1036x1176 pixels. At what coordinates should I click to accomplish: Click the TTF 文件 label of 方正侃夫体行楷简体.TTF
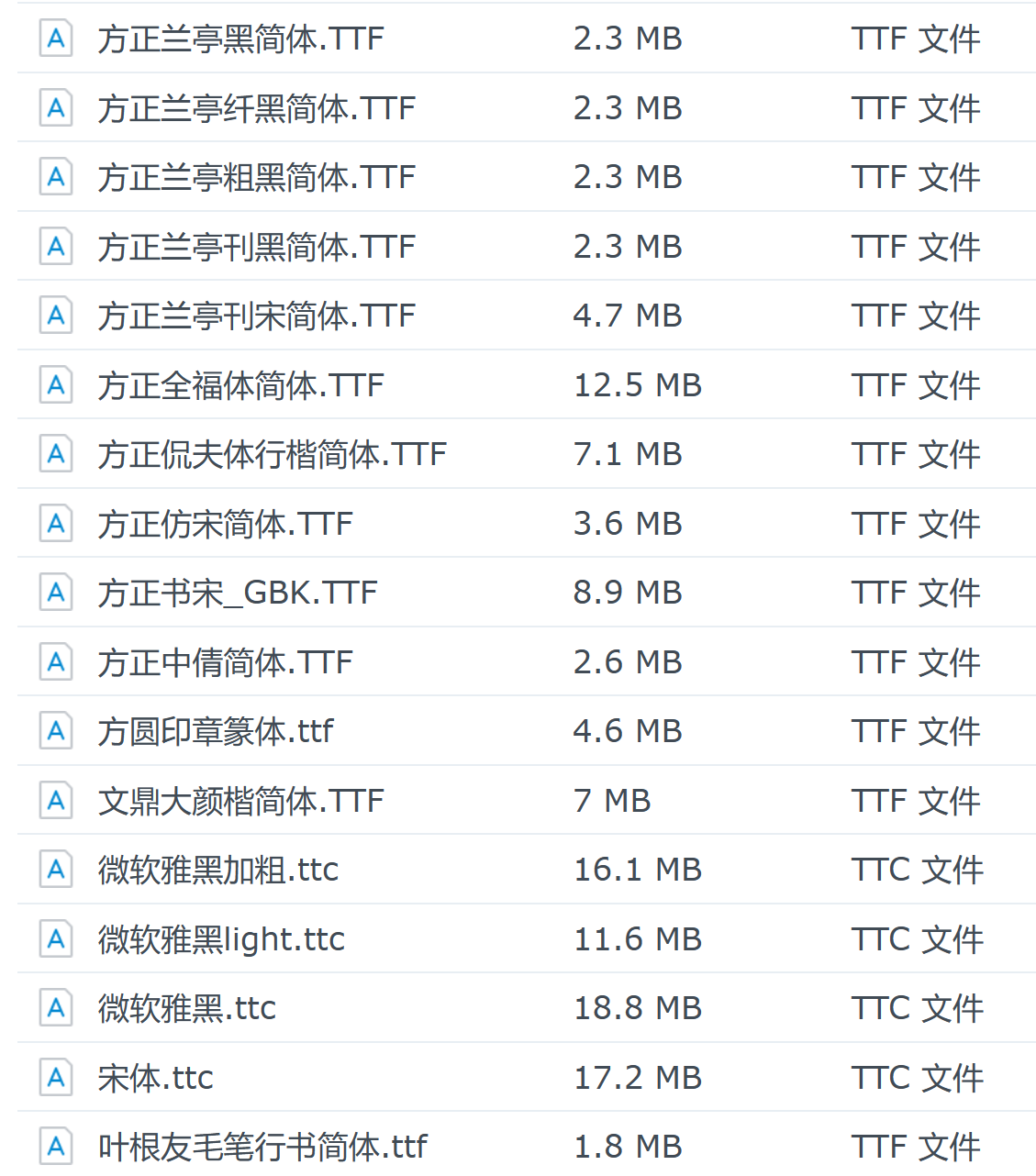(x=916, y=453)
